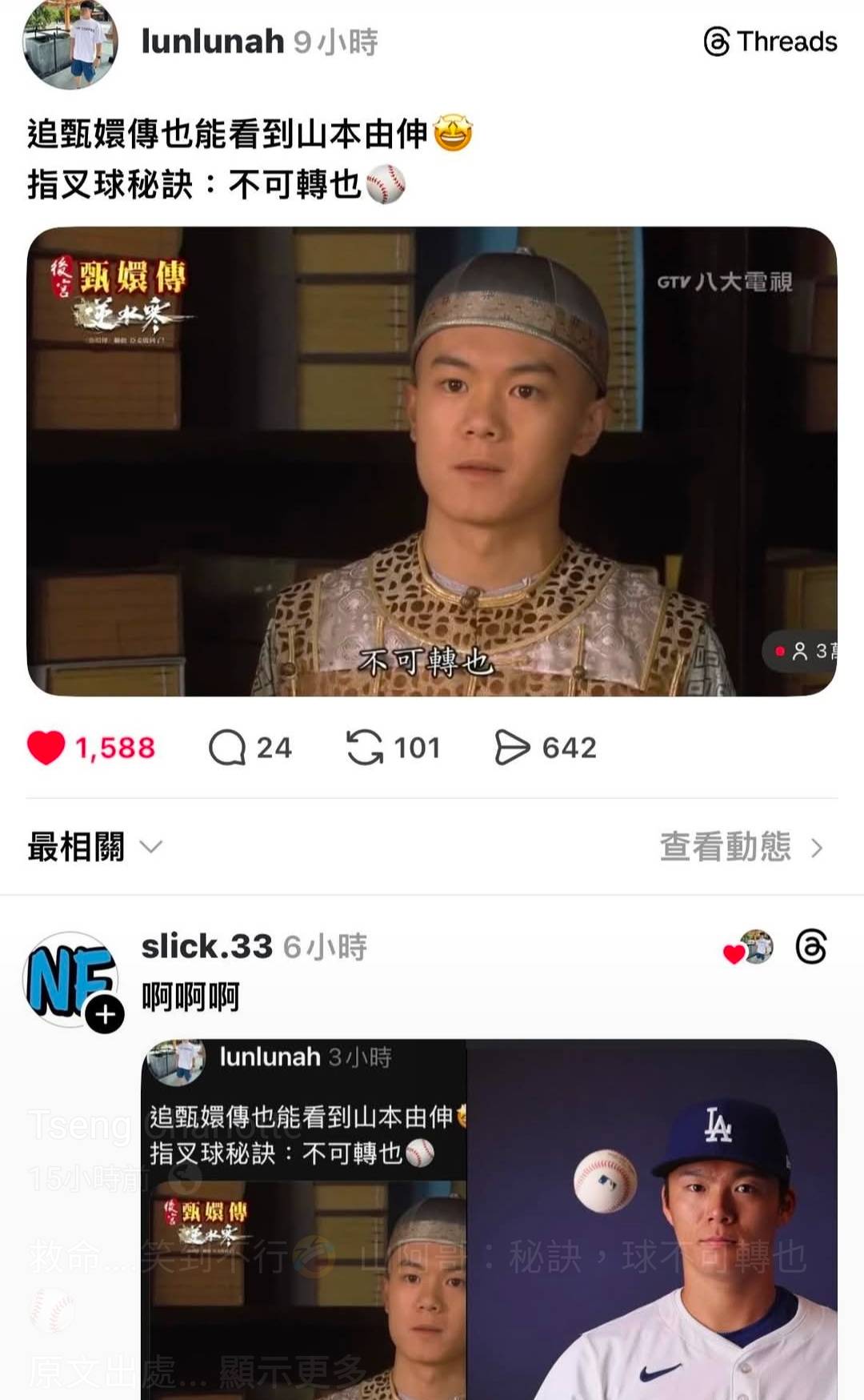Tap the Threads icon beside slick.33's reply
864x1400 pixels.
pyautogui.click(x=810, y=947)
